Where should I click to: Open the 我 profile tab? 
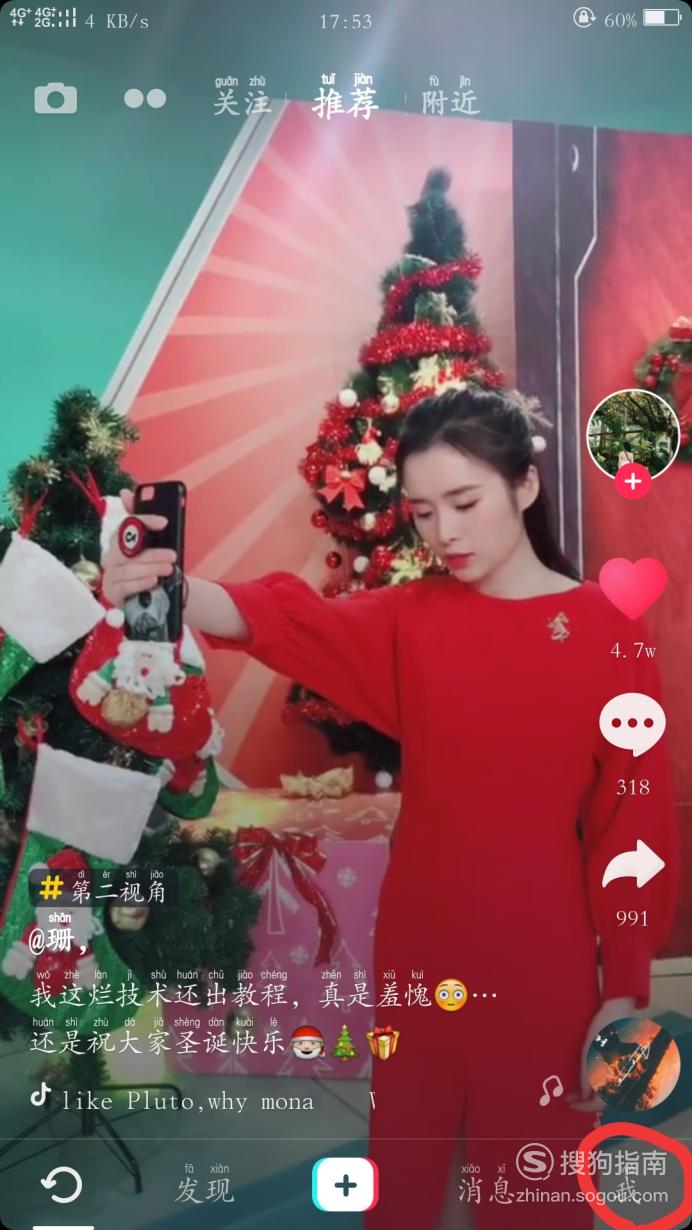click(x=627, y=1189)
